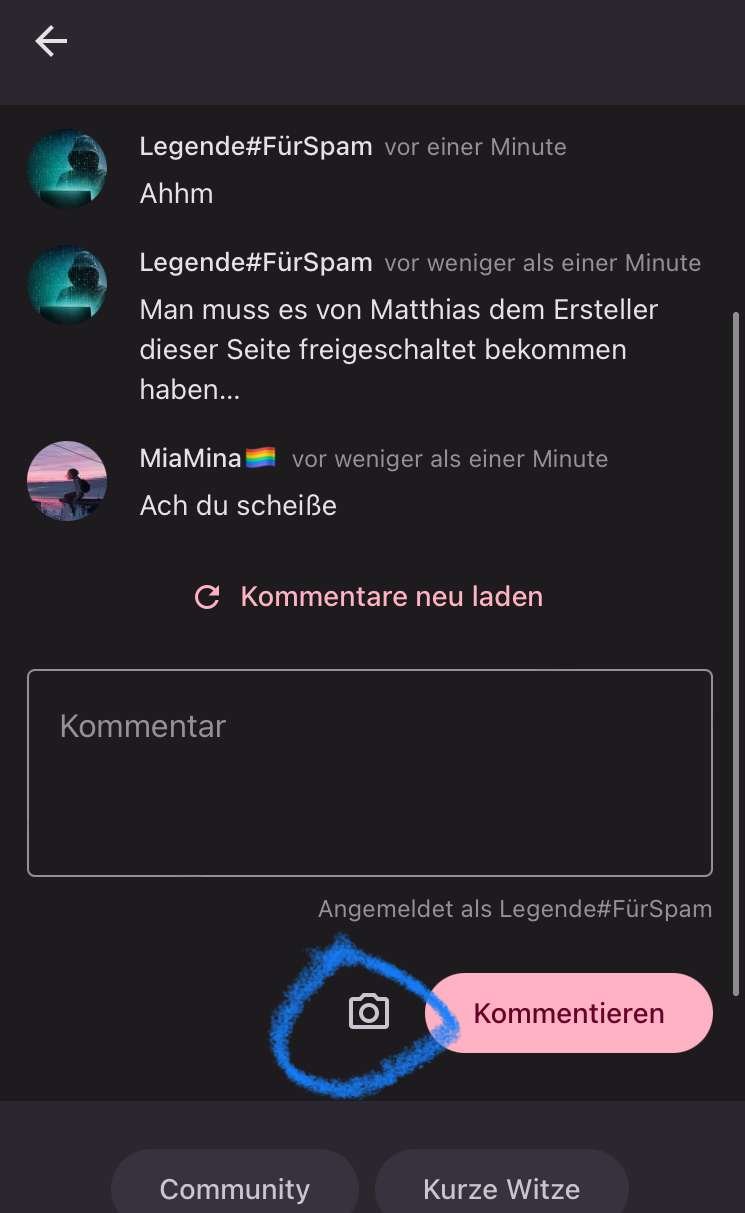
Task: Reload comments via Kommentare neu laden
Action: 369,597
